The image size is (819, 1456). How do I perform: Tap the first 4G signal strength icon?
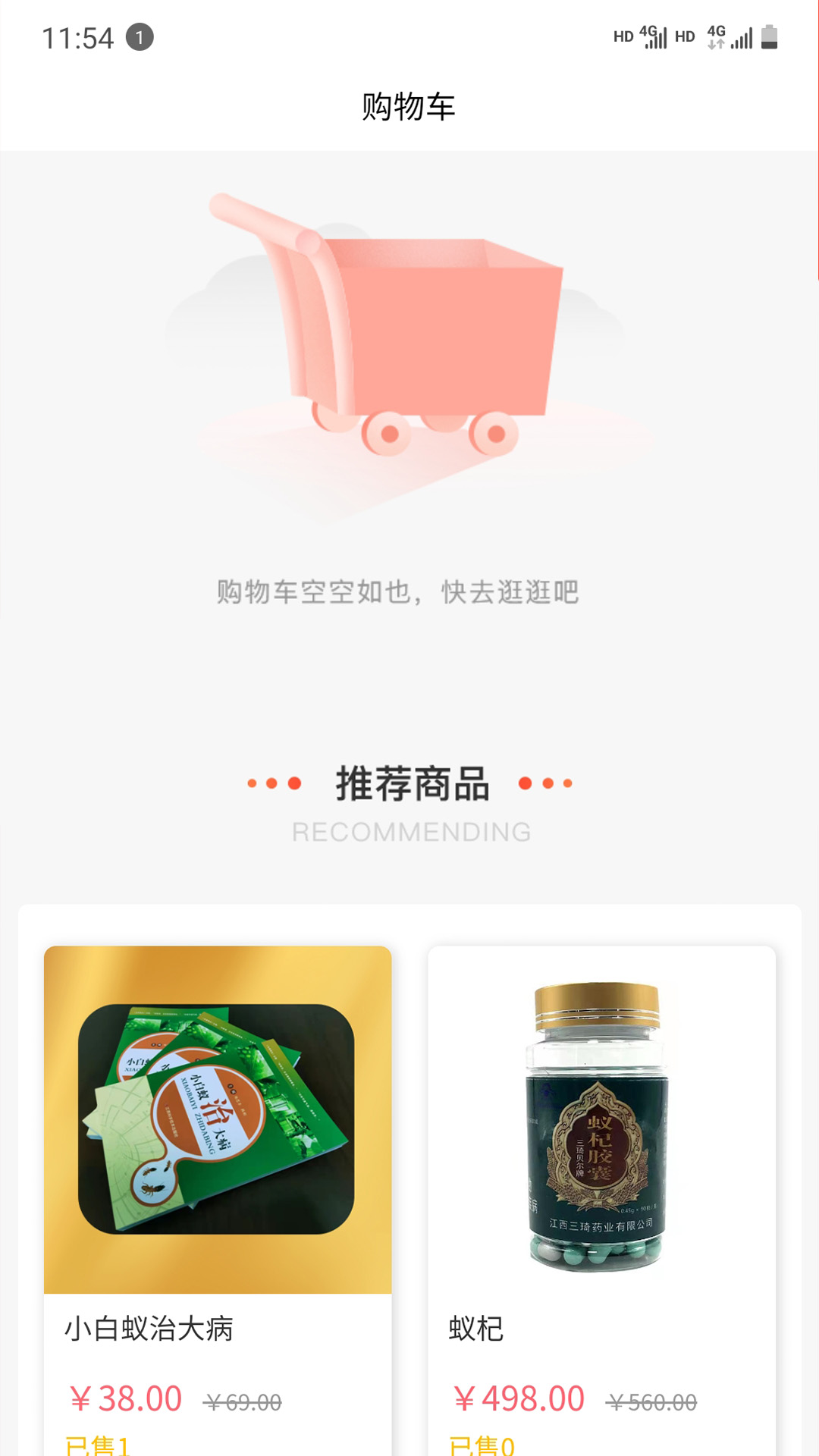(654, 35)
